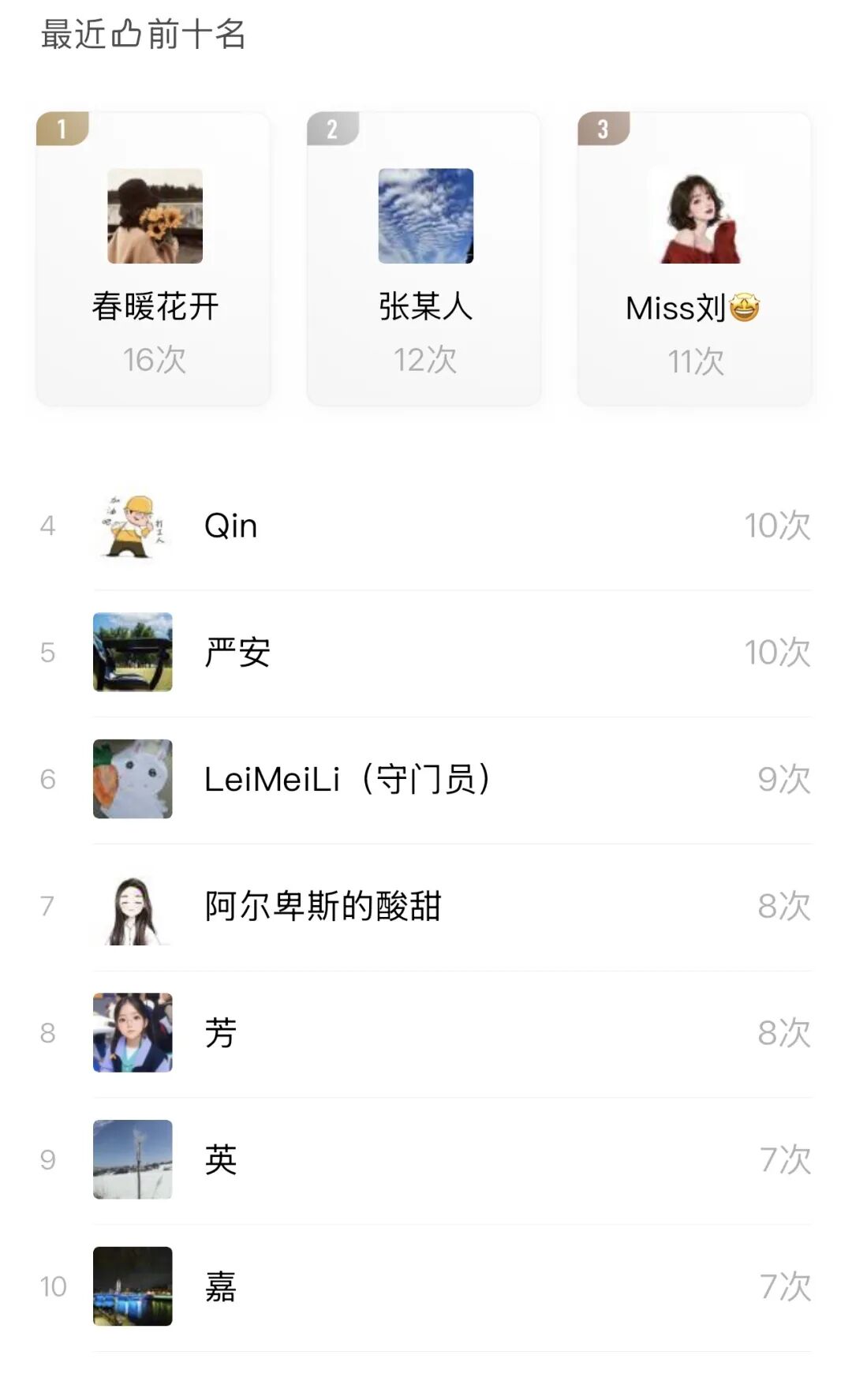Open the tenth-ranked row 嘉
Screen dimensions: 852x1400
pyautogui.click(x=426, y=1286)
